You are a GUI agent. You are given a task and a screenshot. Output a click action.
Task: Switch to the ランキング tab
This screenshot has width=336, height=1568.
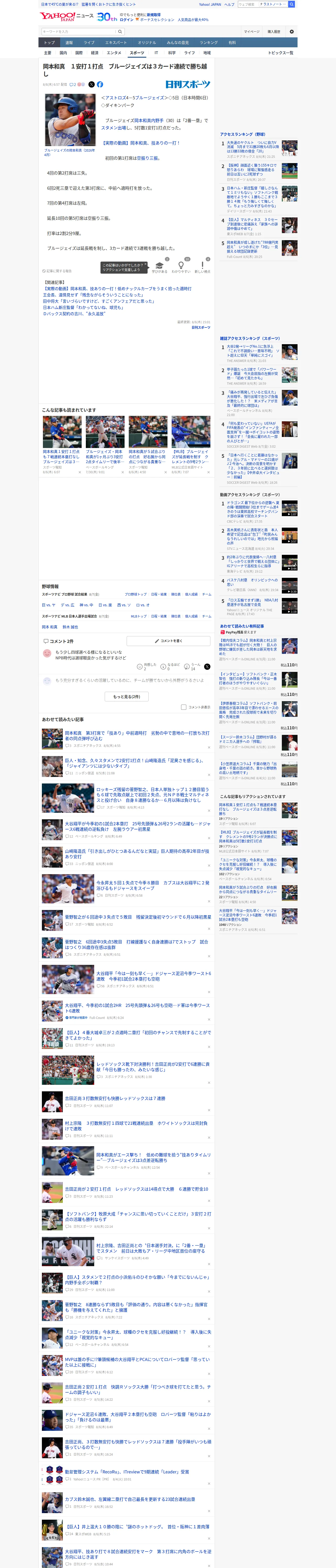click(x=209, y=43)
